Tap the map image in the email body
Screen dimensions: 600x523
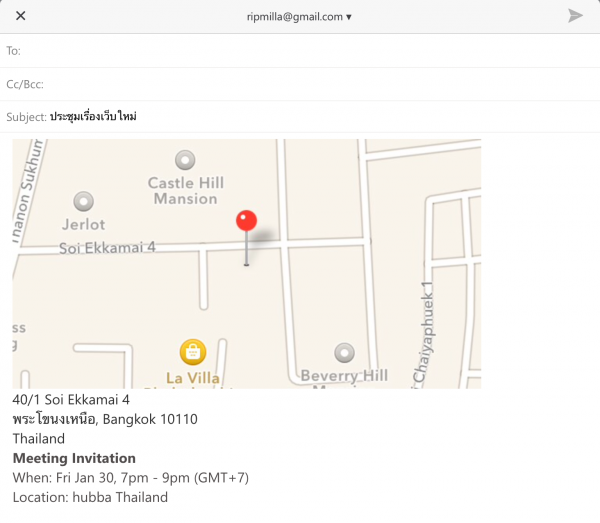(x=246, y=262)
